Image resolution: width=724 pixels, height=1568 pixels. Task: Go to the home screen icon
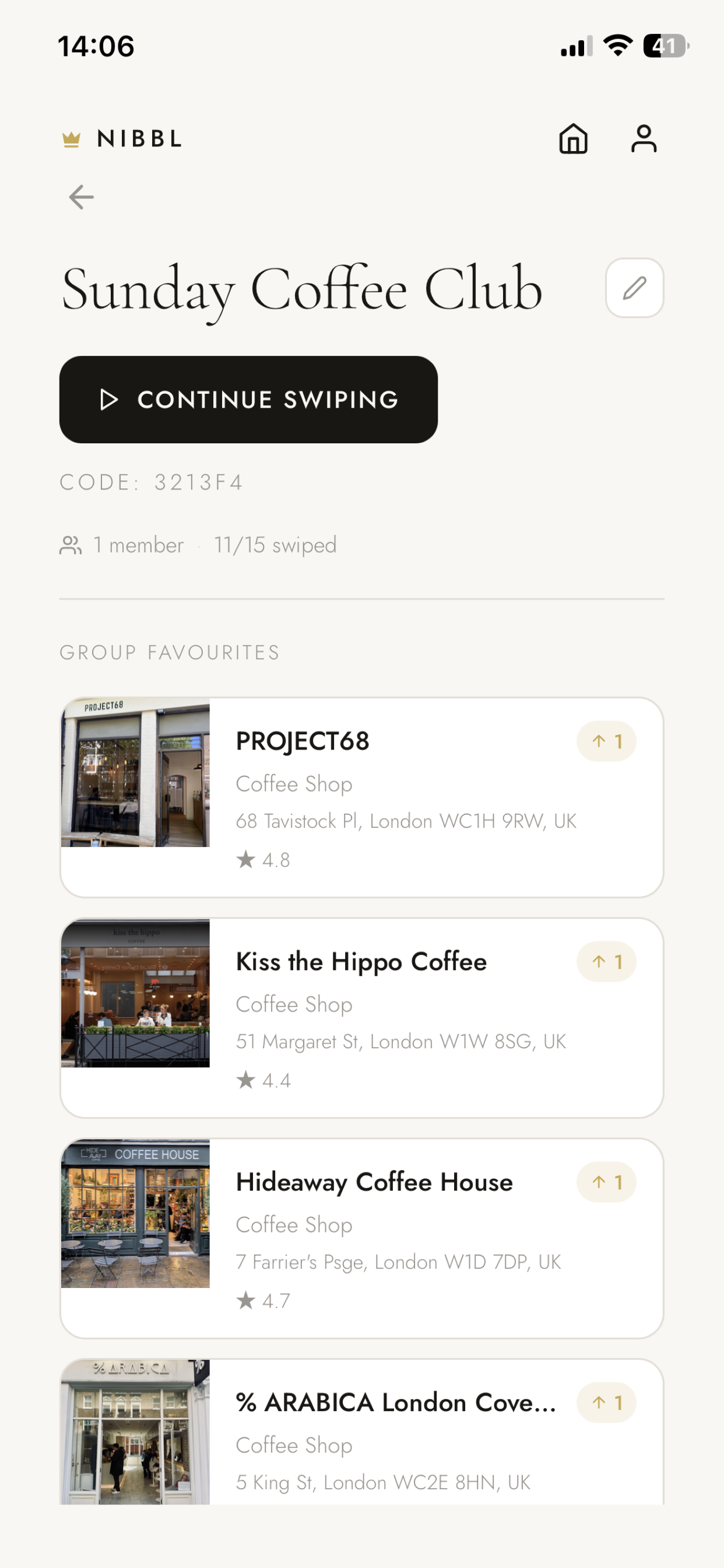point(573,139)
